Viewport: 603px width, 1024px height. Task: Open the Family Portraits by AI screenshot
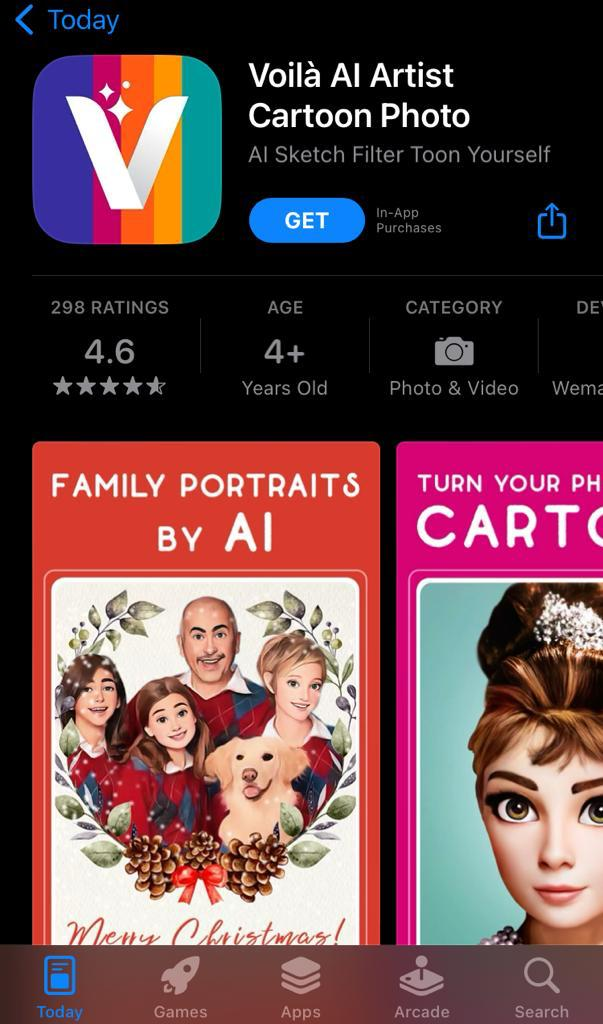coord(206,692)
